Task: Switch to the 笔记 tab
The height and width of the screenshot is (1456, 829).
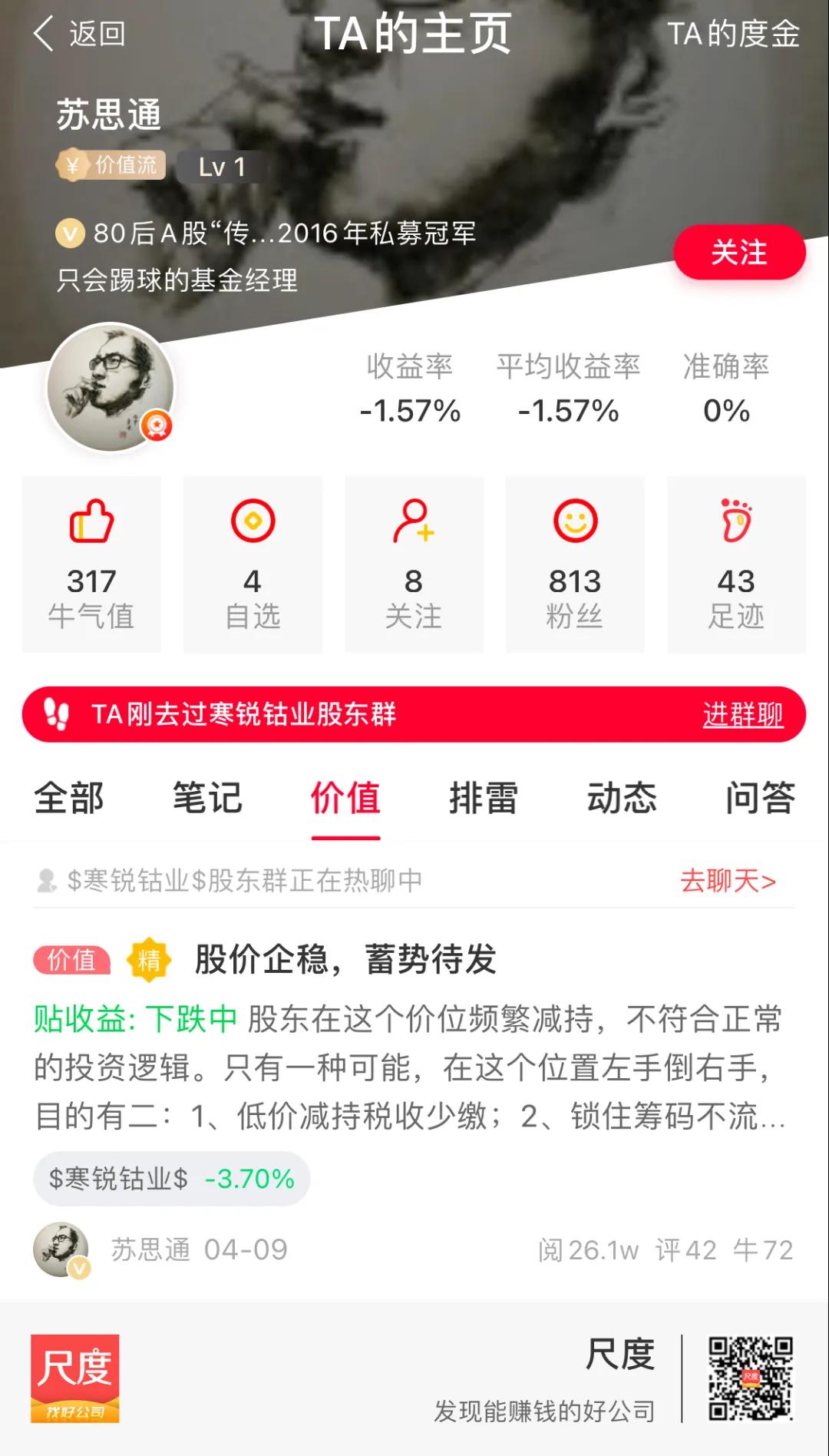Action: point(207,798)
